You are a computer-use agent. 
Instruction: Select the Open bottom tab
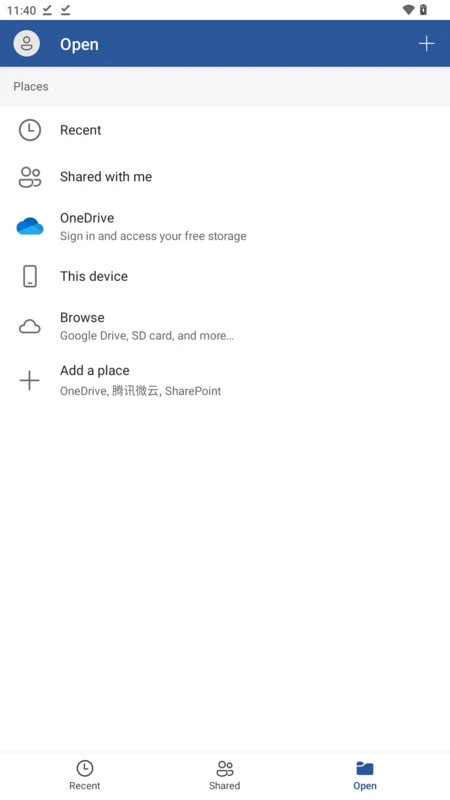(x=365, y=775)
